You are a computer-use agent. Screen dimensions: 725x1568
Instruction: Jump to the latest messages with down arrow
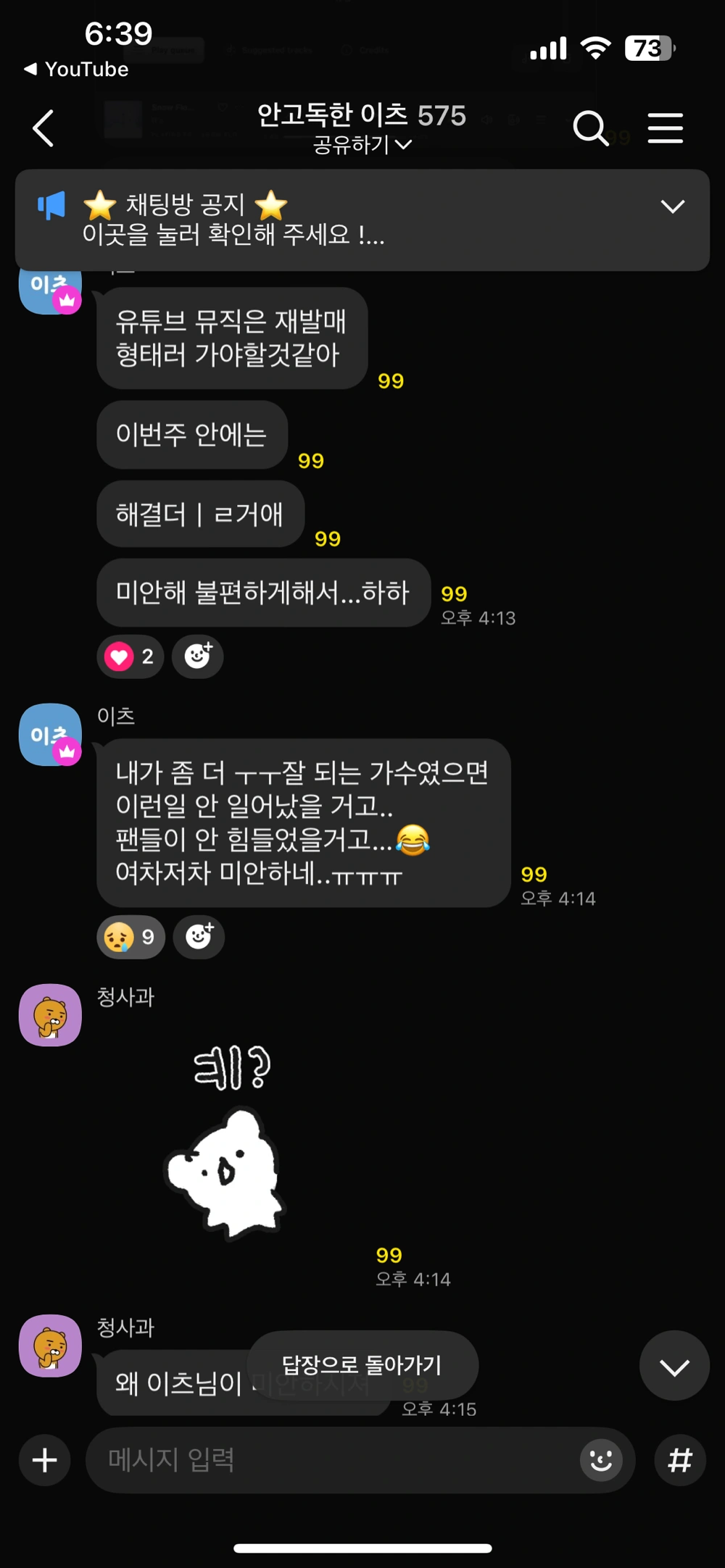(x=674, y=1367)
